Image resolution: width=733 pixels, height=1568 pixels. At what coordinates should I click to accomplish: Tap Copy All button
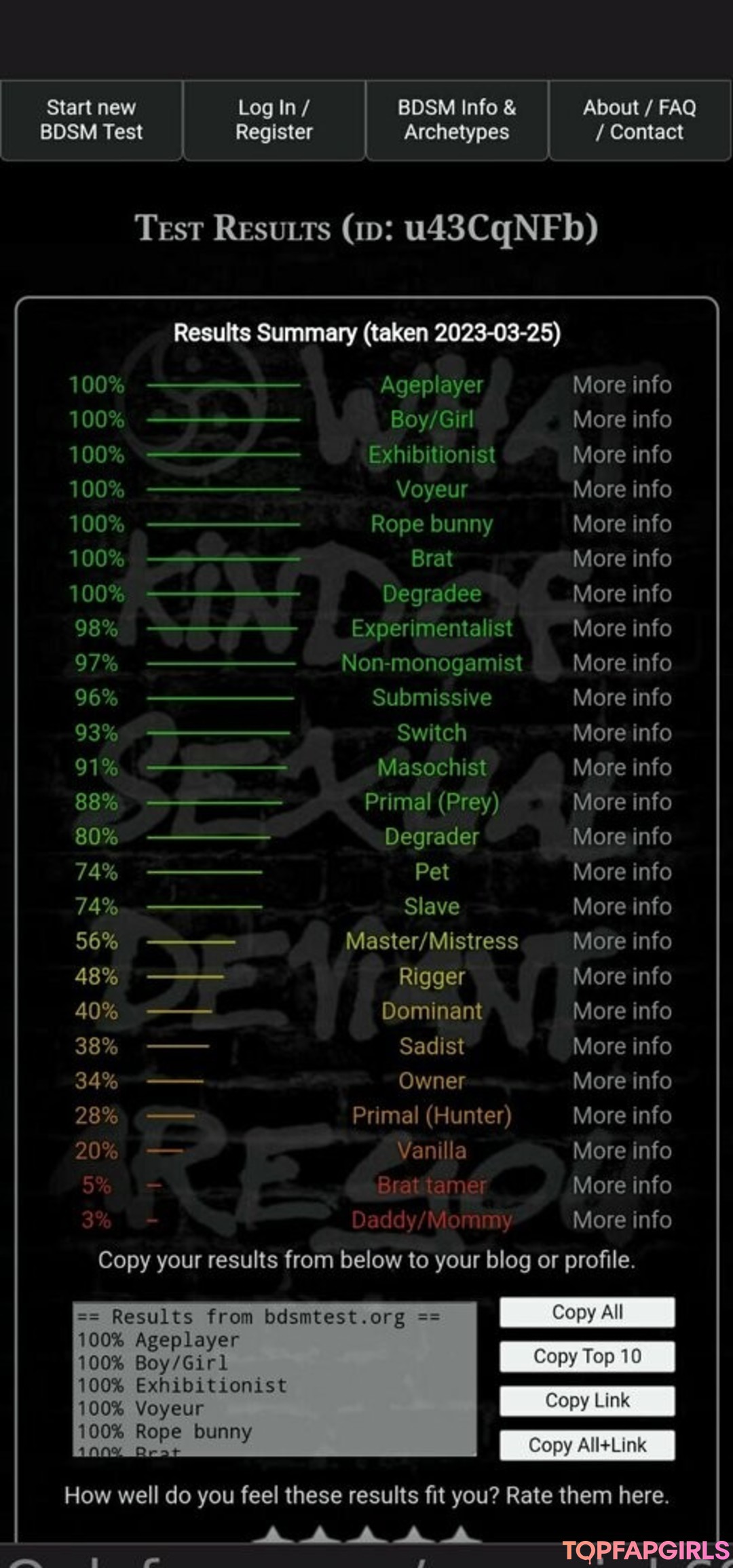(x=587, y=1312)
